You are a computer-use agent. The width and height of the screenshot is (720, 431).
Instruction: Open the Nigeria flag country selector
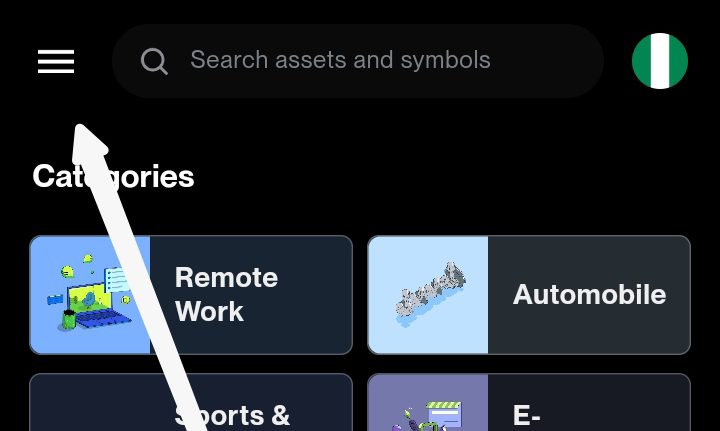click(x=659, y=61)
